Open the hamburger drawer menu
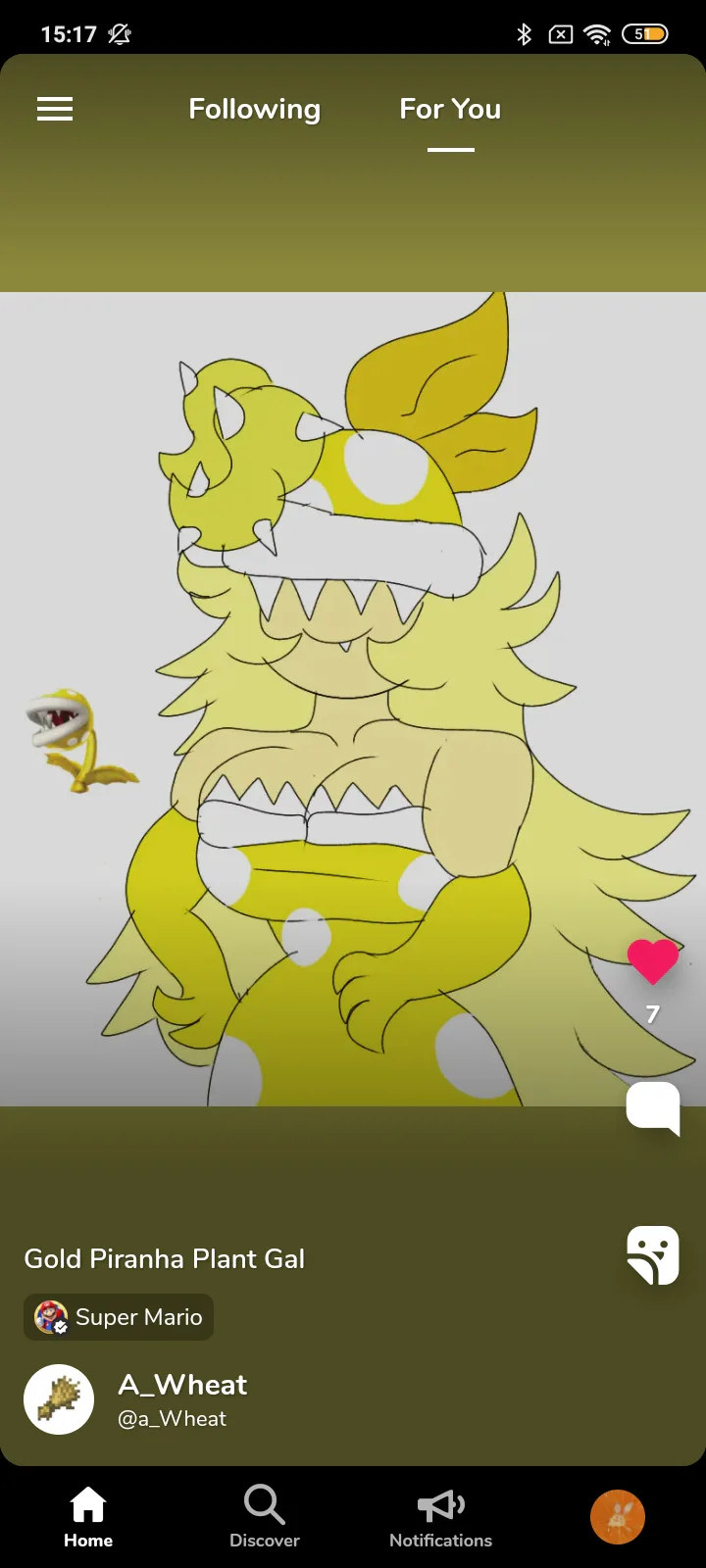The image size is (706, 1568). tap(55, 109)
